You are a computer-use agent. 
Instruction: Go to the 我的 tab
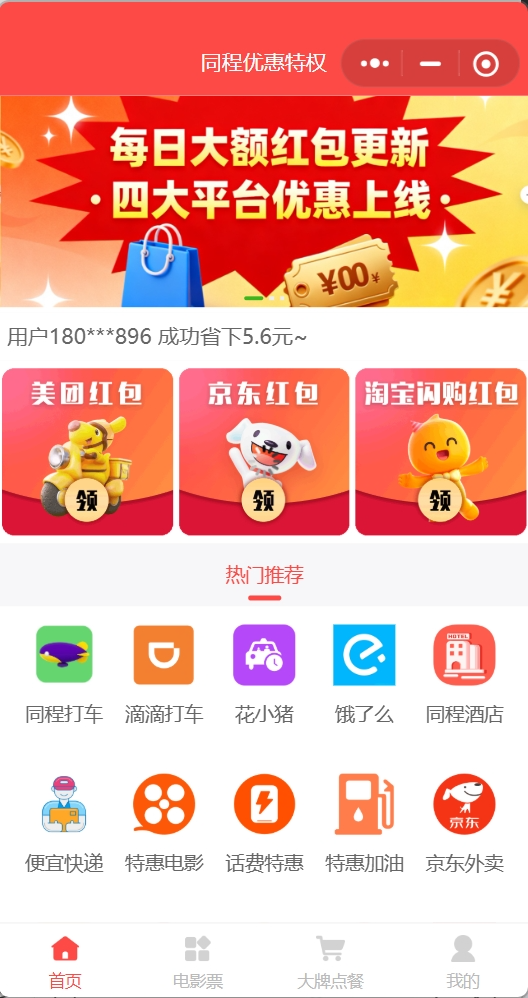pos(462,962)
